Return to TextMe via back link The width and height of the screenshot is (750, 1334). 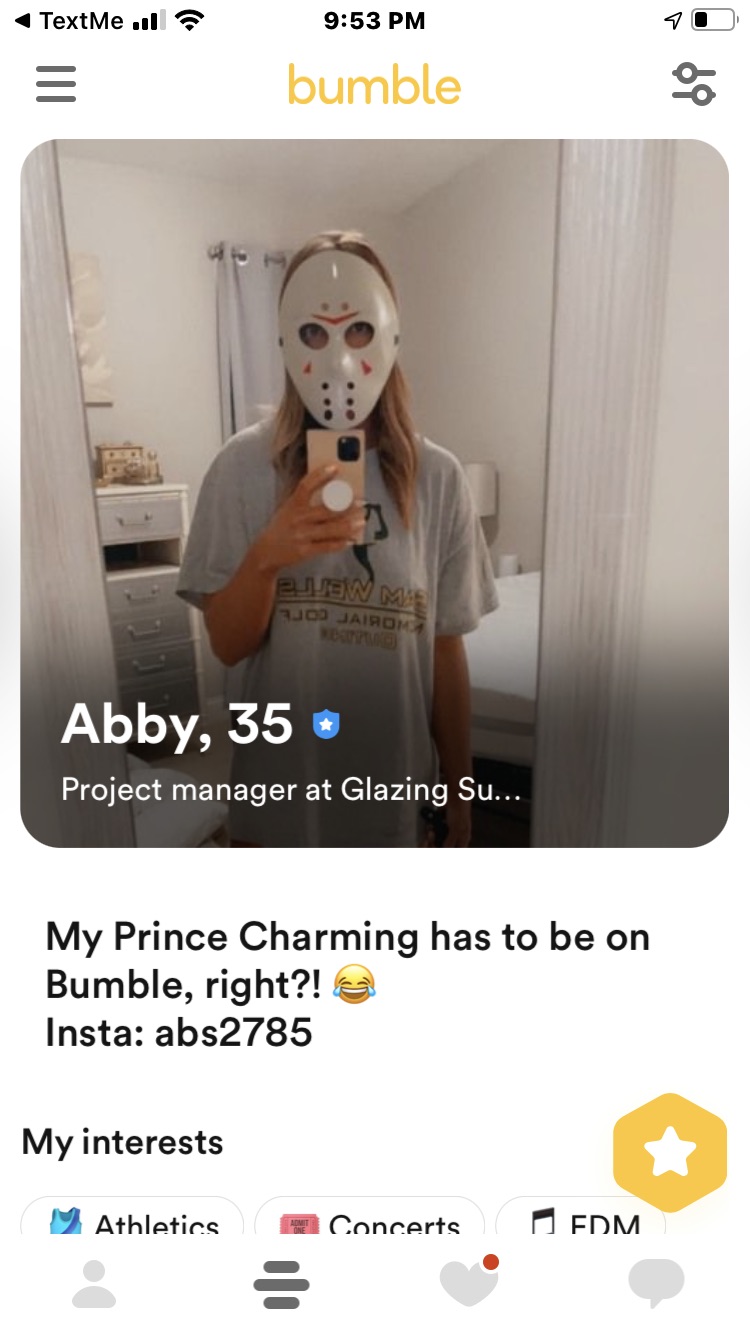(x=68, y=20)
